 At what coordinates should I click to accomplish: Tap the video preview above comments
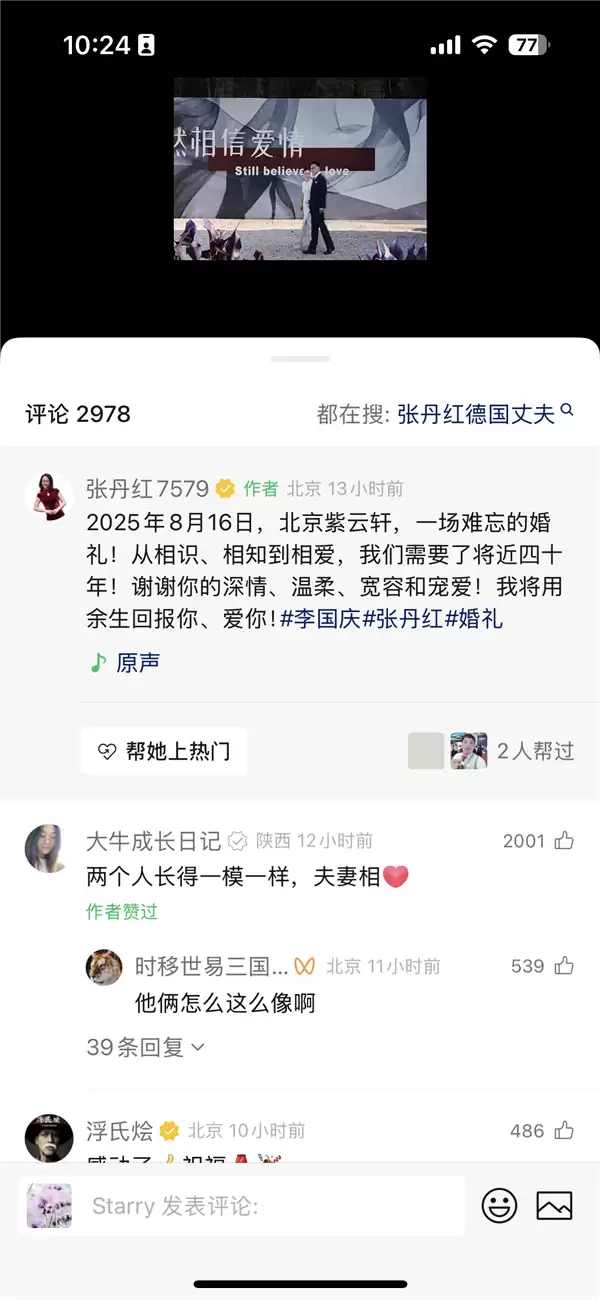(300, 168)
